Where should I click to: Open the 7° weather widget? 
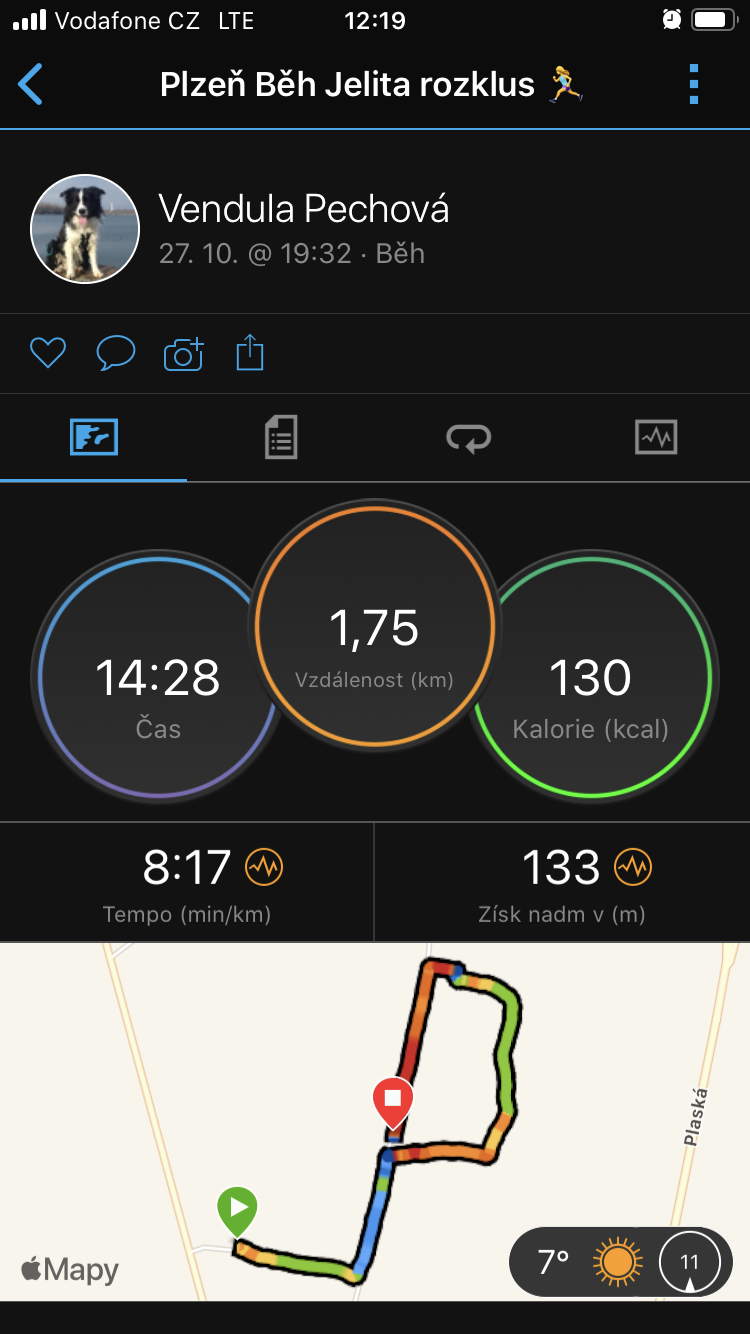(x=620, y=1262)
